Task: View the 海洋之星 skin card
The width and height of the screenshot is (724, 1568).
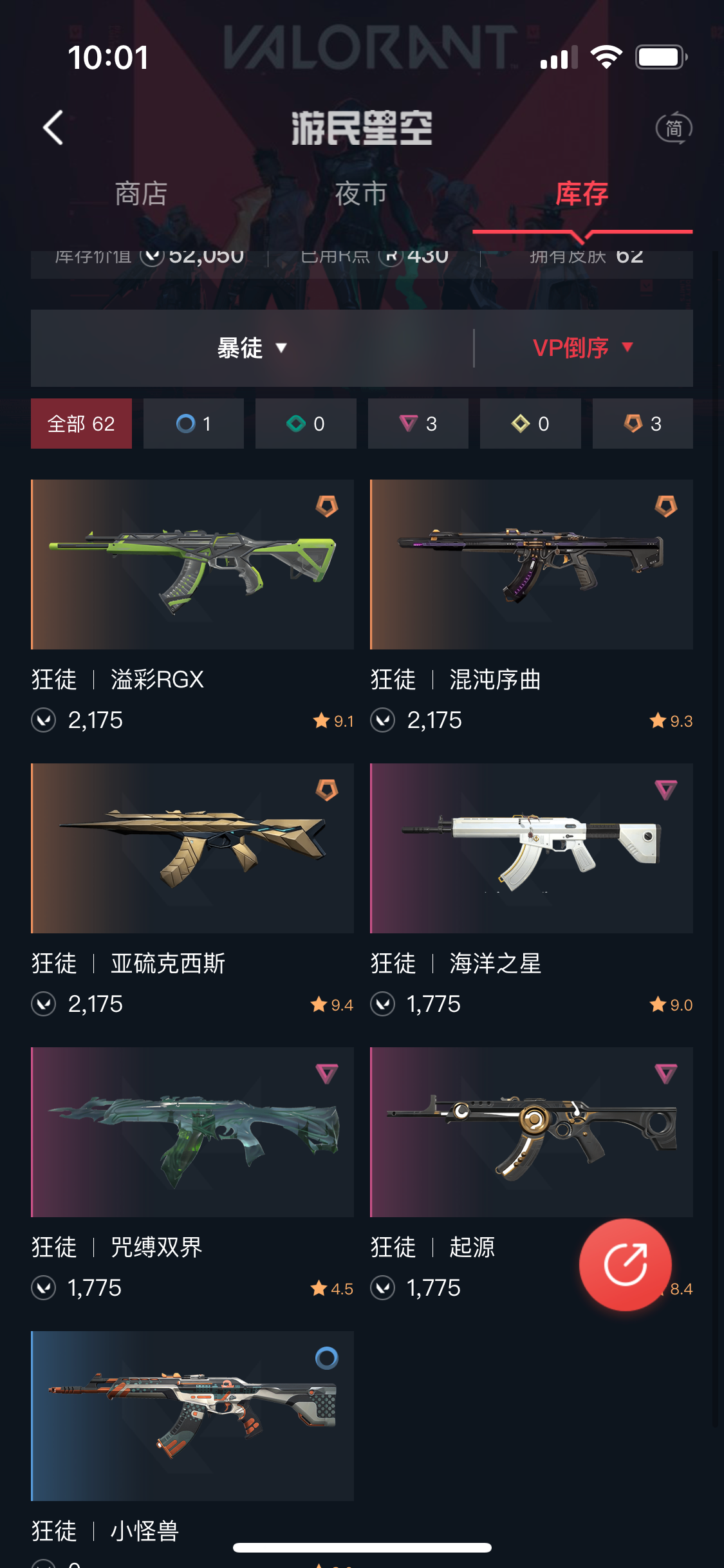Action: click(x=531, y=848)
